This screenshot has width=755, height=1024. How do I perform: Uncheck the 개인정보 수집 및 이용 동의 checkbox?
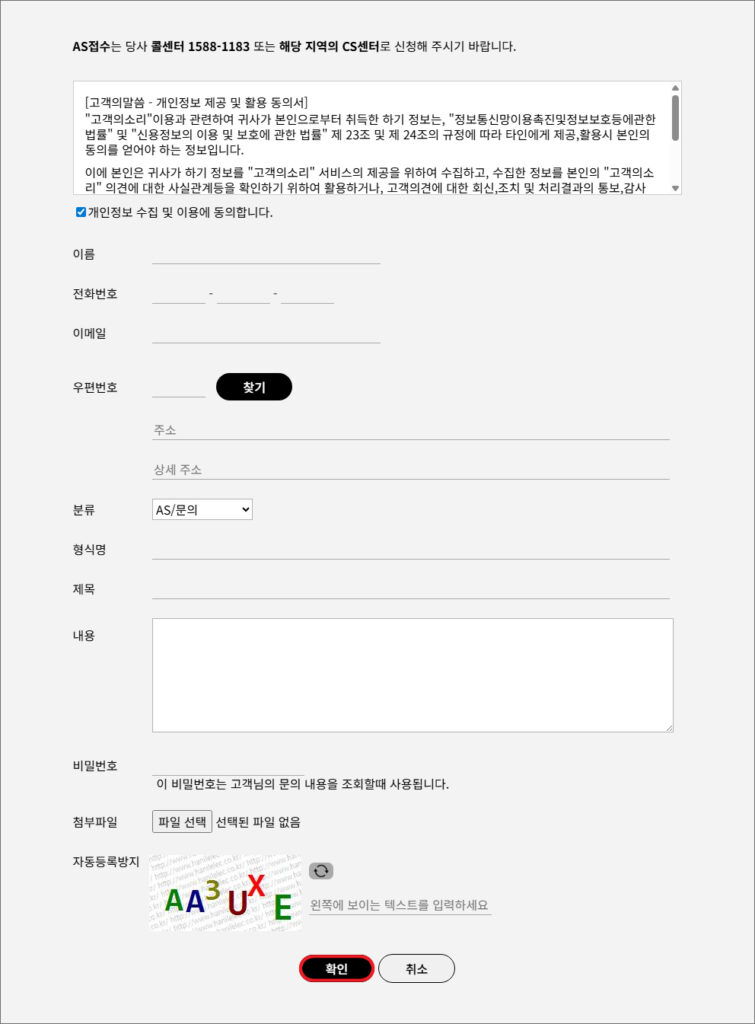click(x=81, y=212)
